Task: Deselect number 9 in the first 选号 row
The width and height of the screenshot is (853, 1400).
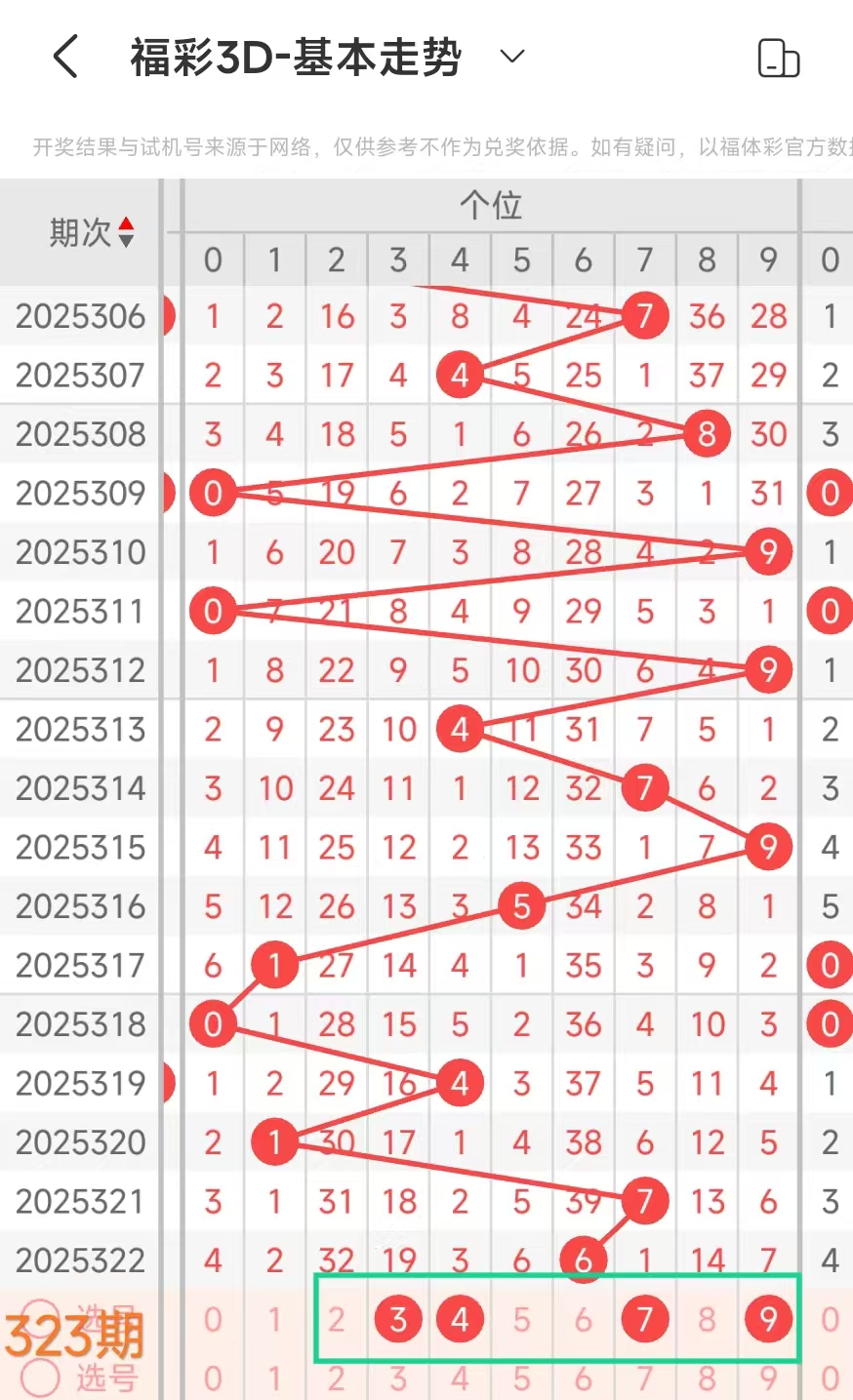Action: tap(768, 1319)
